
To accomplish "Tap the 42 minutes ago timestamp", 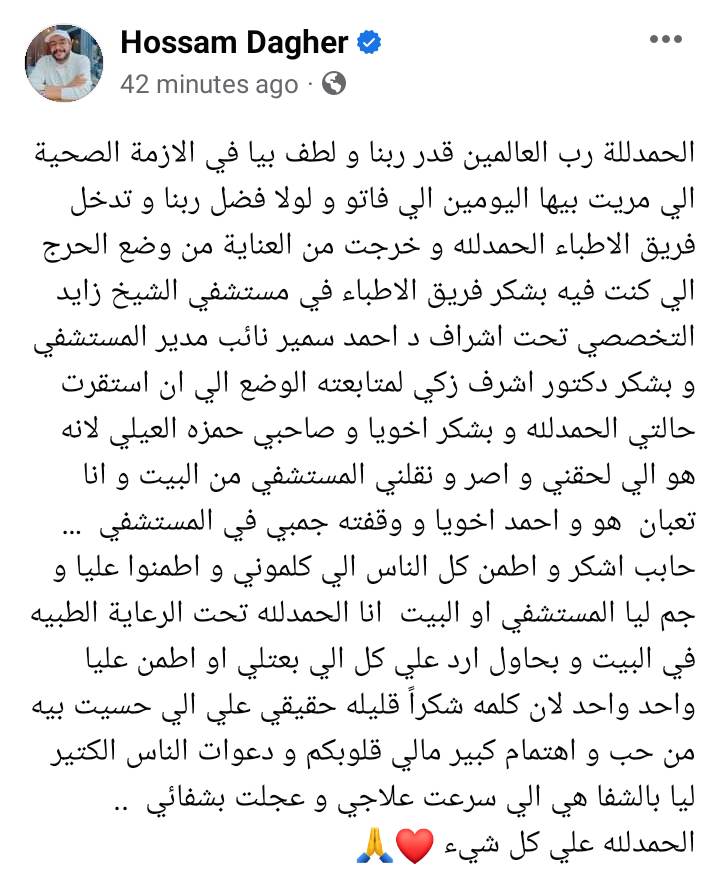I will (209, 84).
